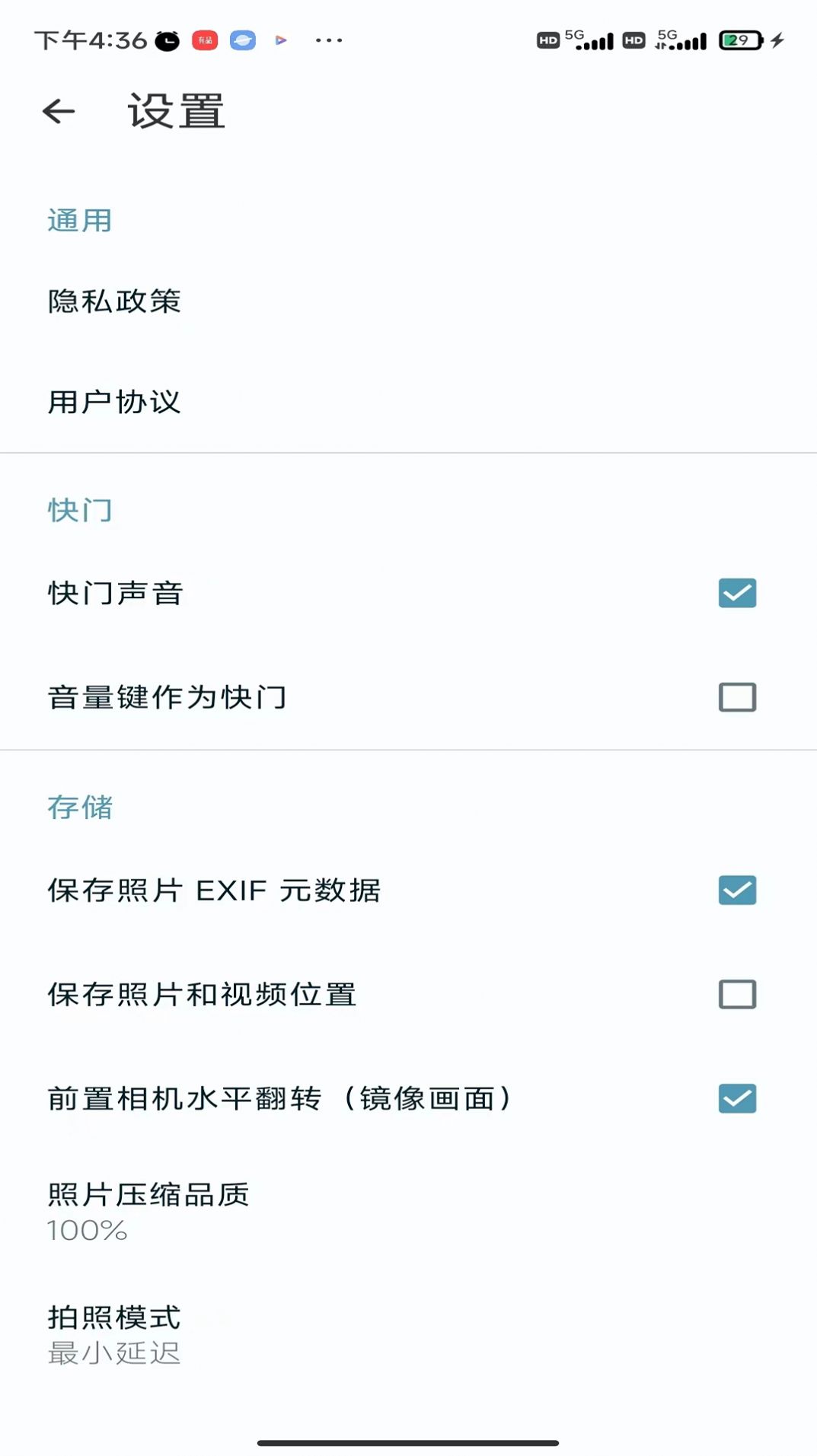This screenshot has width=817, height=1456.
Task: Tap the red app notification icon
Action: [204, 40]
